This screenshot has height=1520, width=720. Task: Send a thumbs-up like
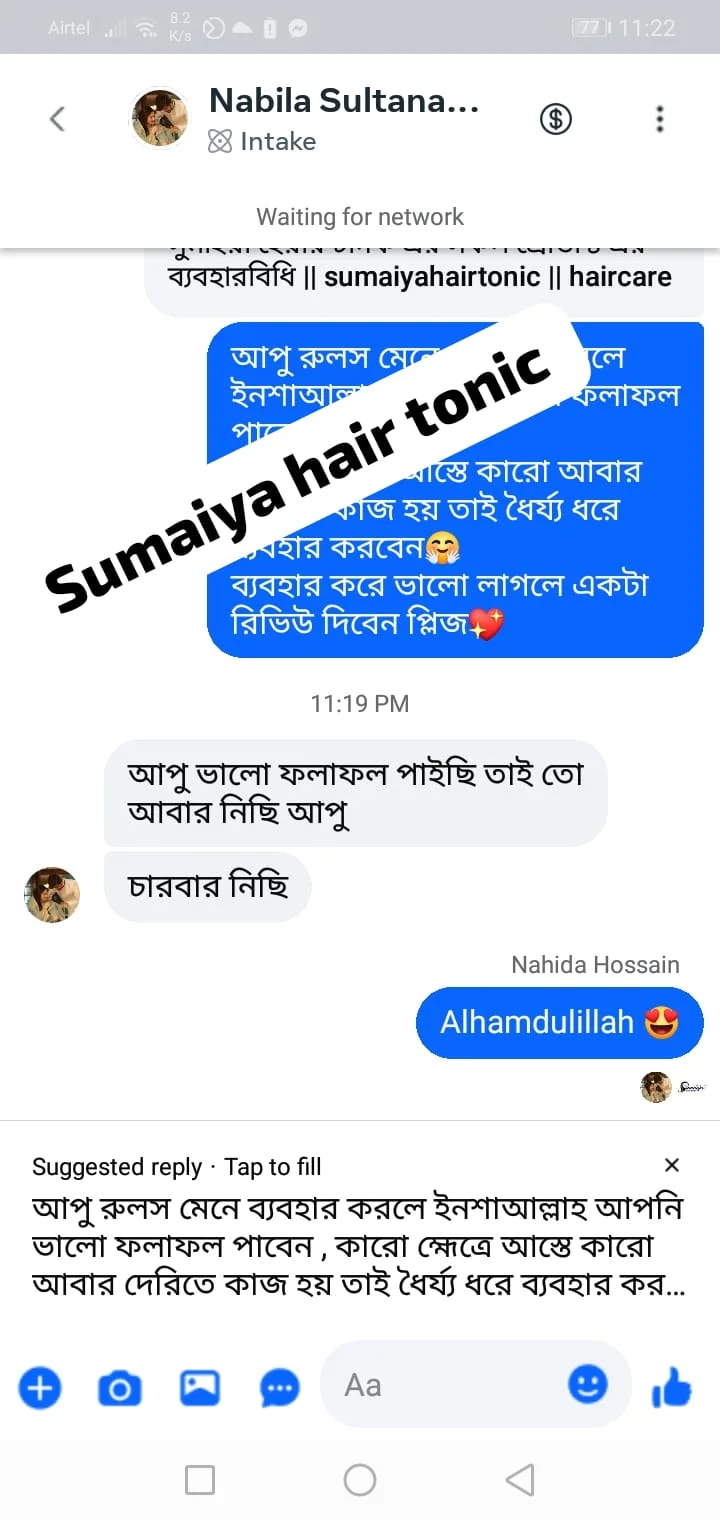tap(671, 1387)
